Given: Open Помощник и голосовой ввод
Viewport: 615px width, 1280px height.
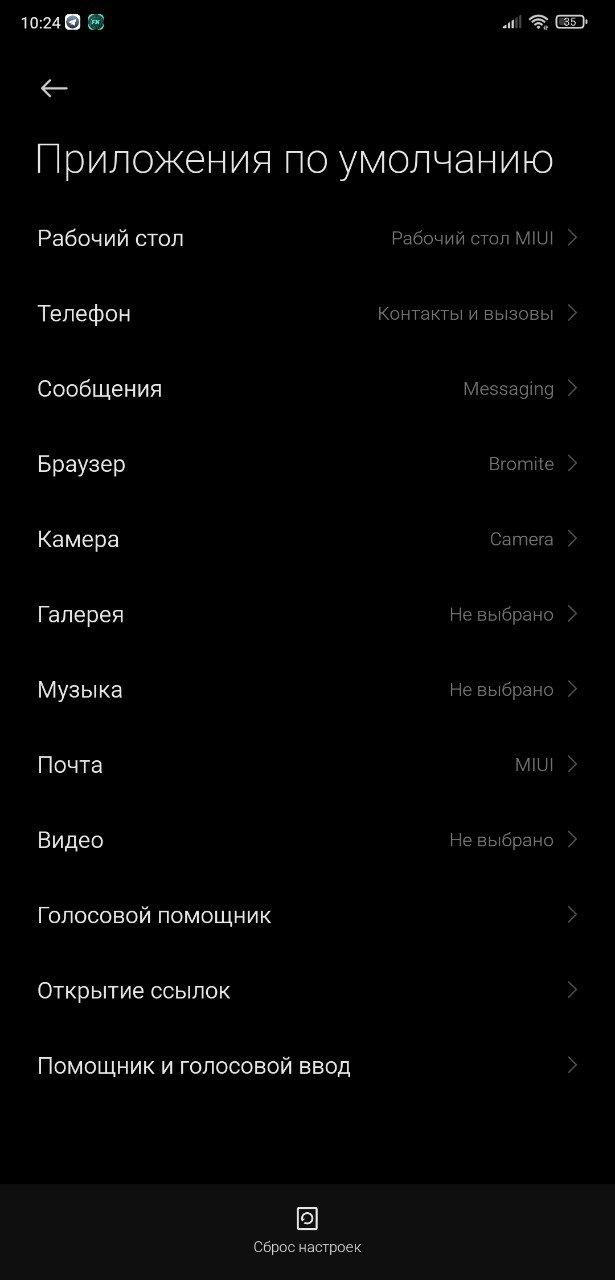Looking at the screenshot, I should pyautogui.click(x=307, y=1066).
